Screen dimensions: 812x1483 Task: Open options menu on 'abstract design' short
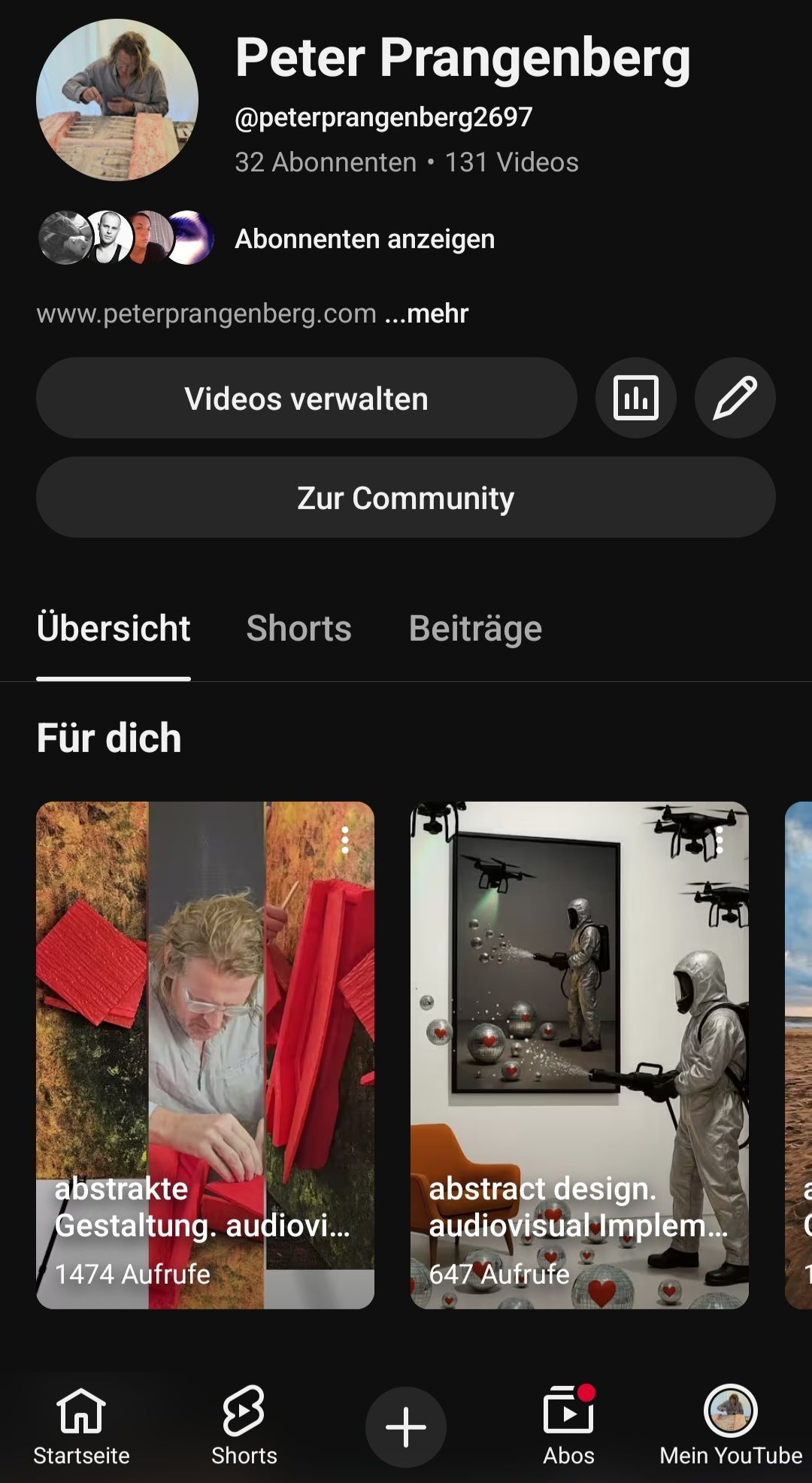(720, 840)
